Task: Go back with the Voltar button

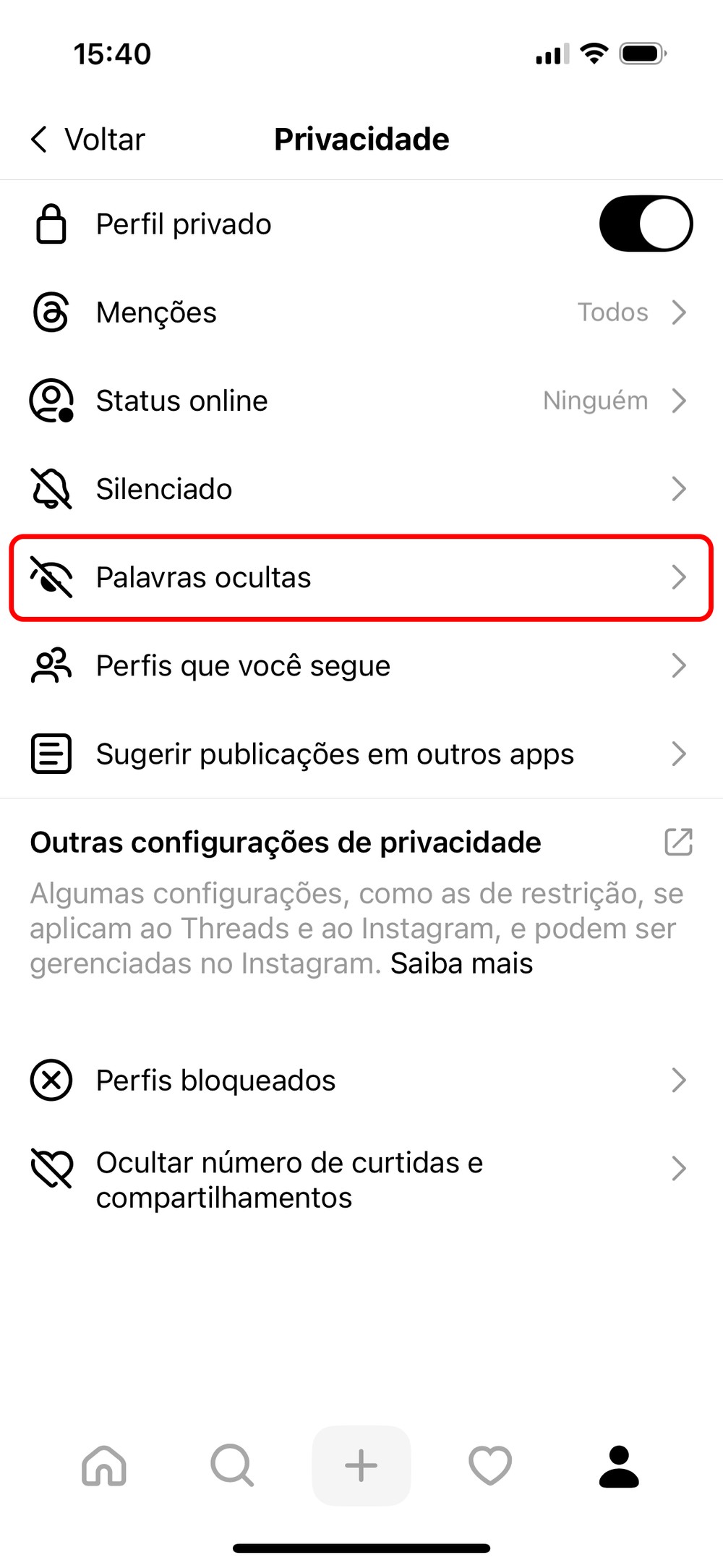Action: (88, 140)
